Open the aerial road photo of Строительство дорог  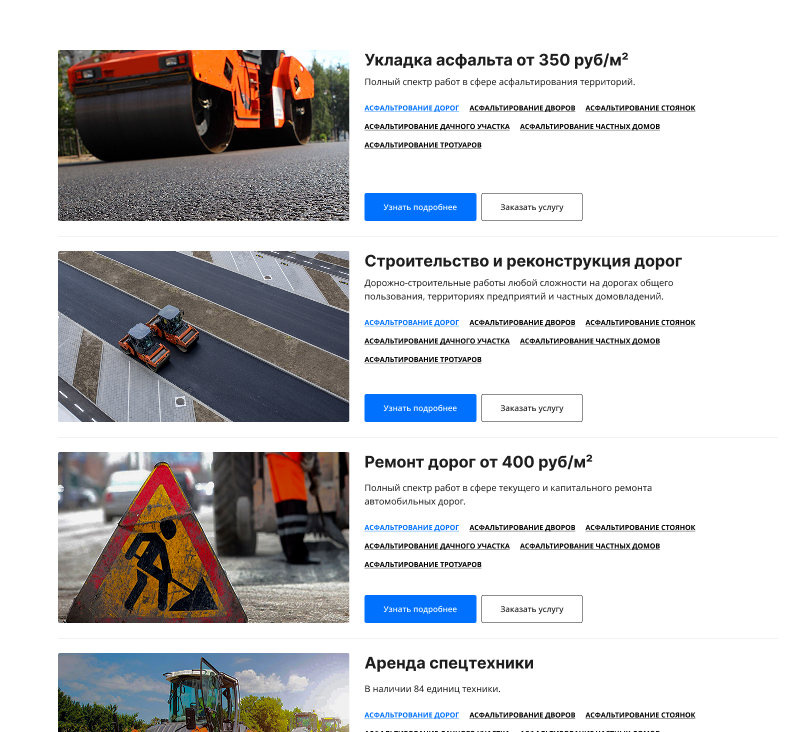click(203, 336)
